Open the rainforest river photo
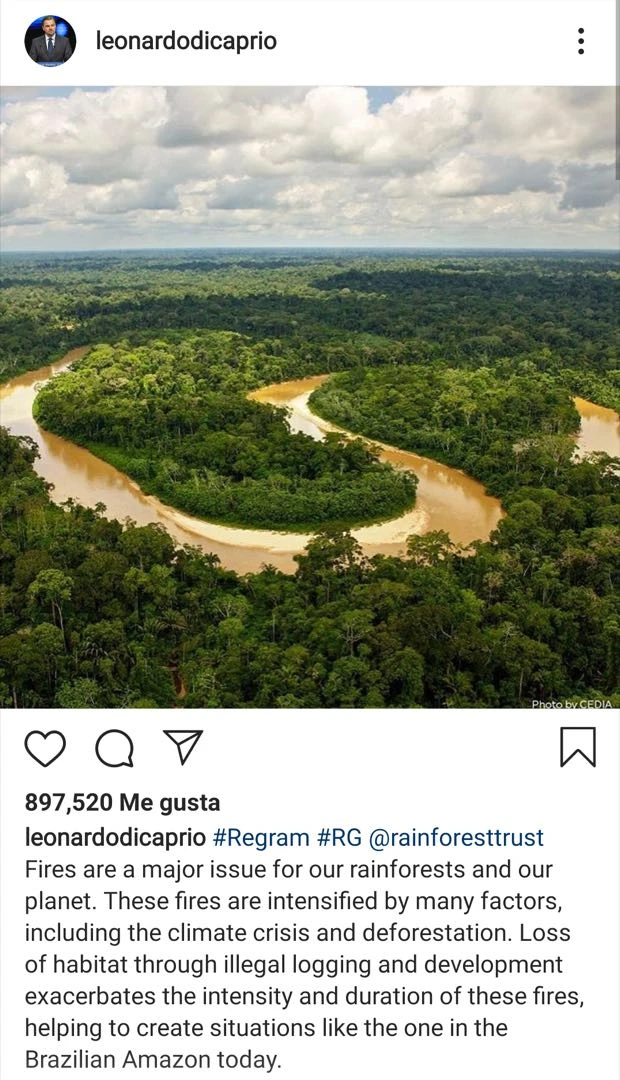The height and width of the screenshot is (1080, 620). pyautogui.click(x=310, y=398)
